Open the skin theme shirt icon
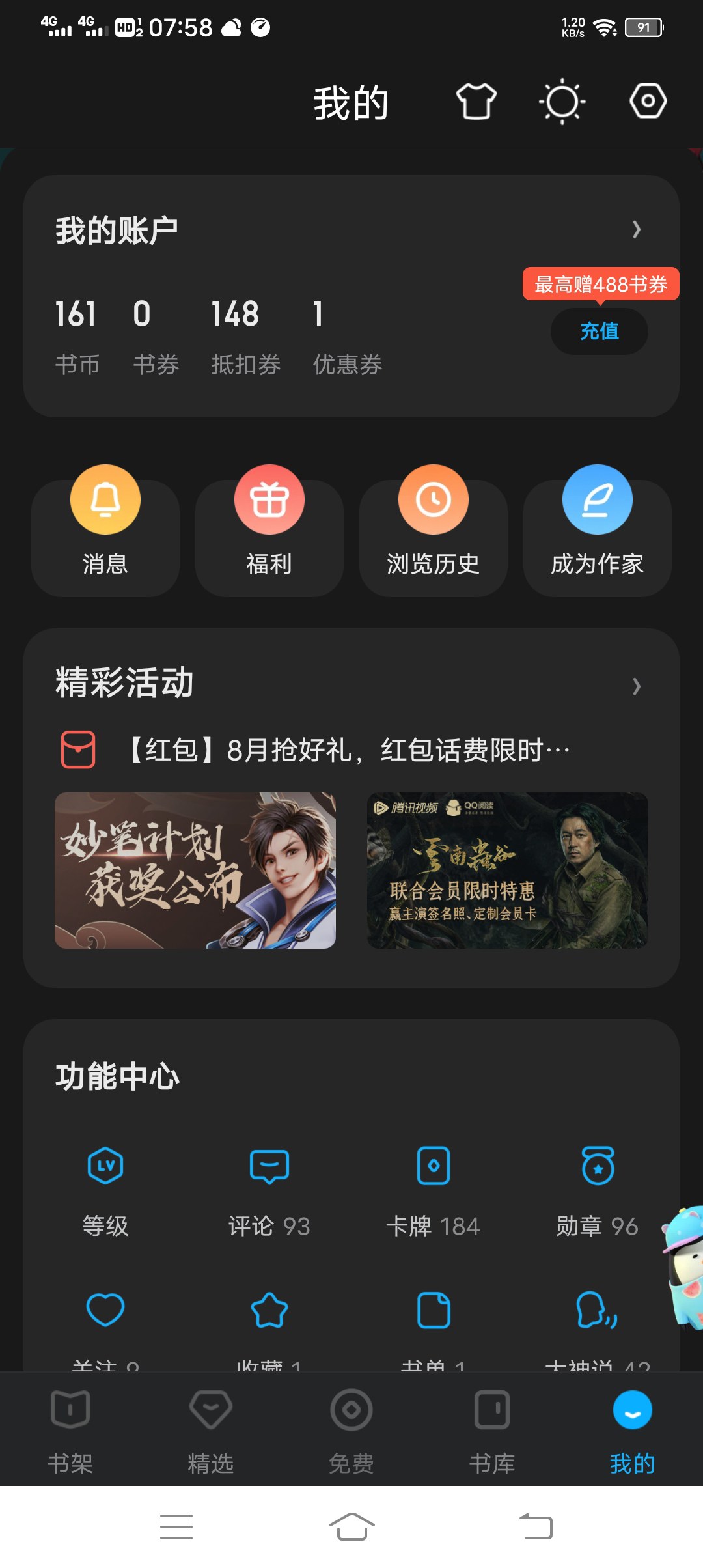The width and height of the screenshot is (703, 1568). tap(476, 102)
